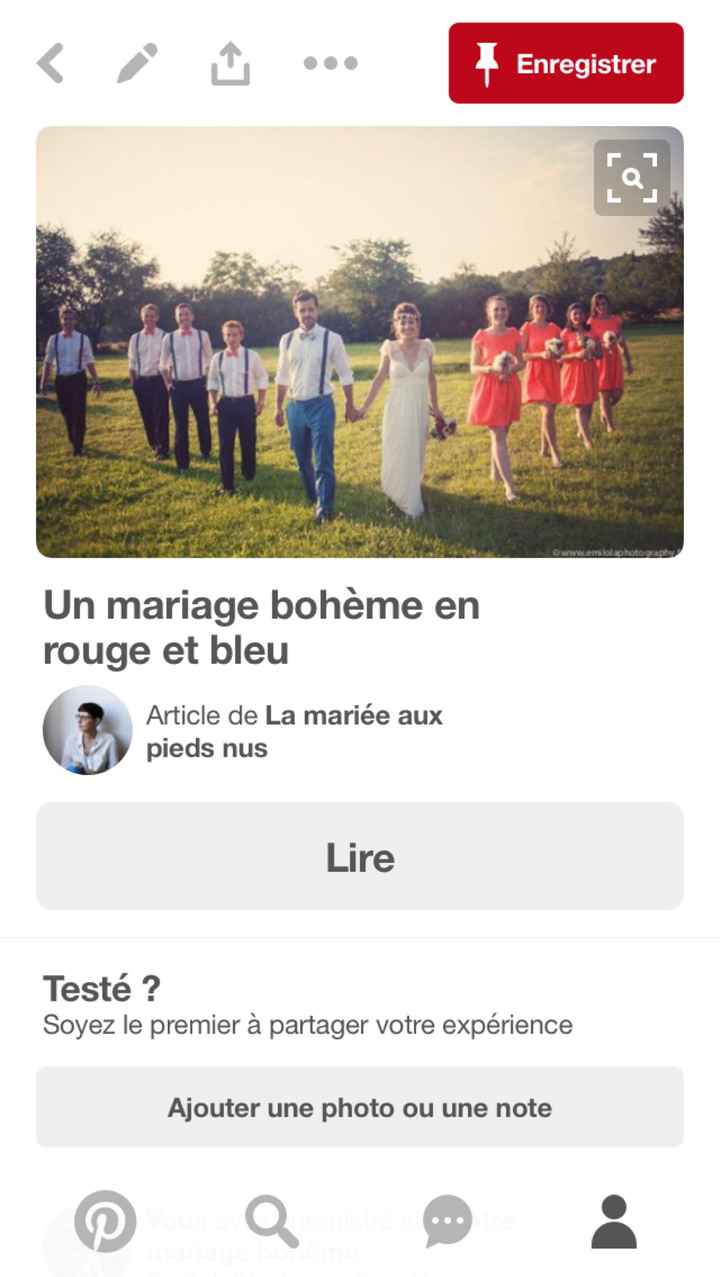The width and height of the screenshot is (720, 1277).
Task: Tap the visual search lens icon on the photo
Action: tap(631, 178)
